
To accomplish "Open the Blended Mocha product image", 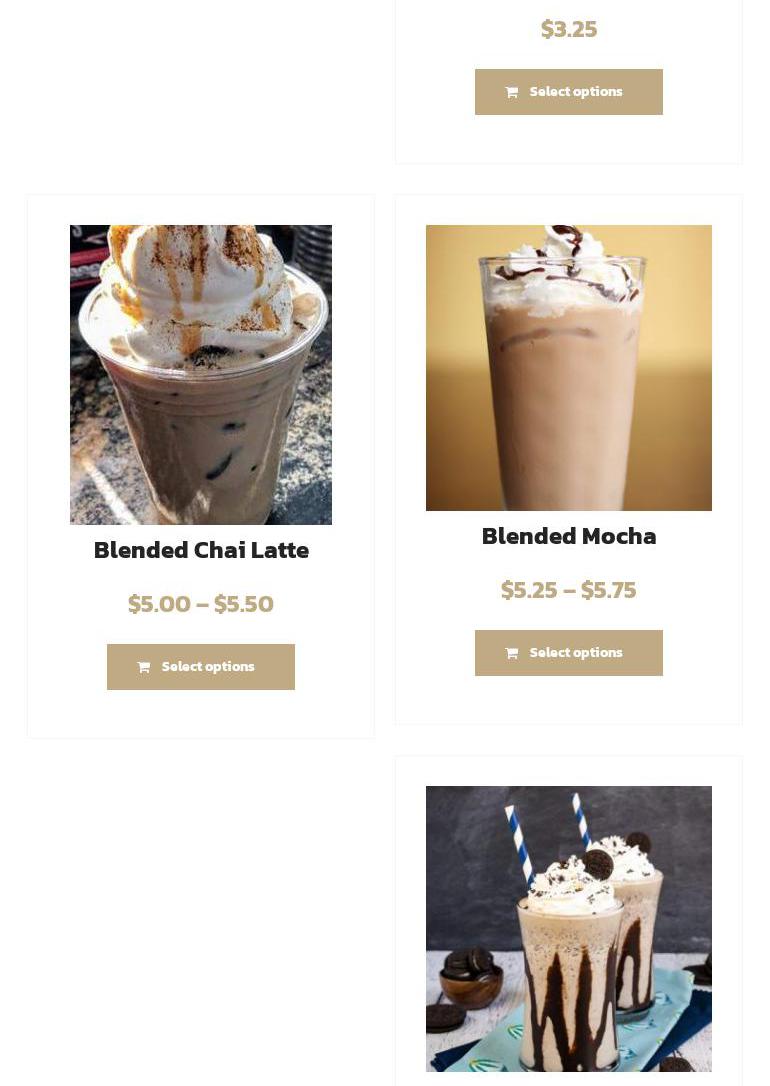I will pyautogui.click(x=568, y=367).
